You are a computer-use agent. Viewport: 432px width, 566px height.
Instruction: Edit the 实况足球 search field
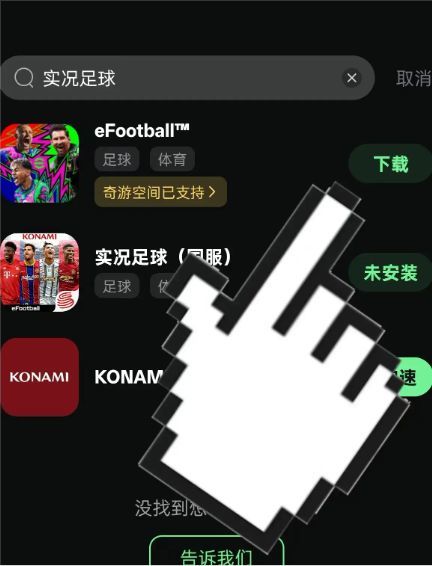click(x=187, y=78)
